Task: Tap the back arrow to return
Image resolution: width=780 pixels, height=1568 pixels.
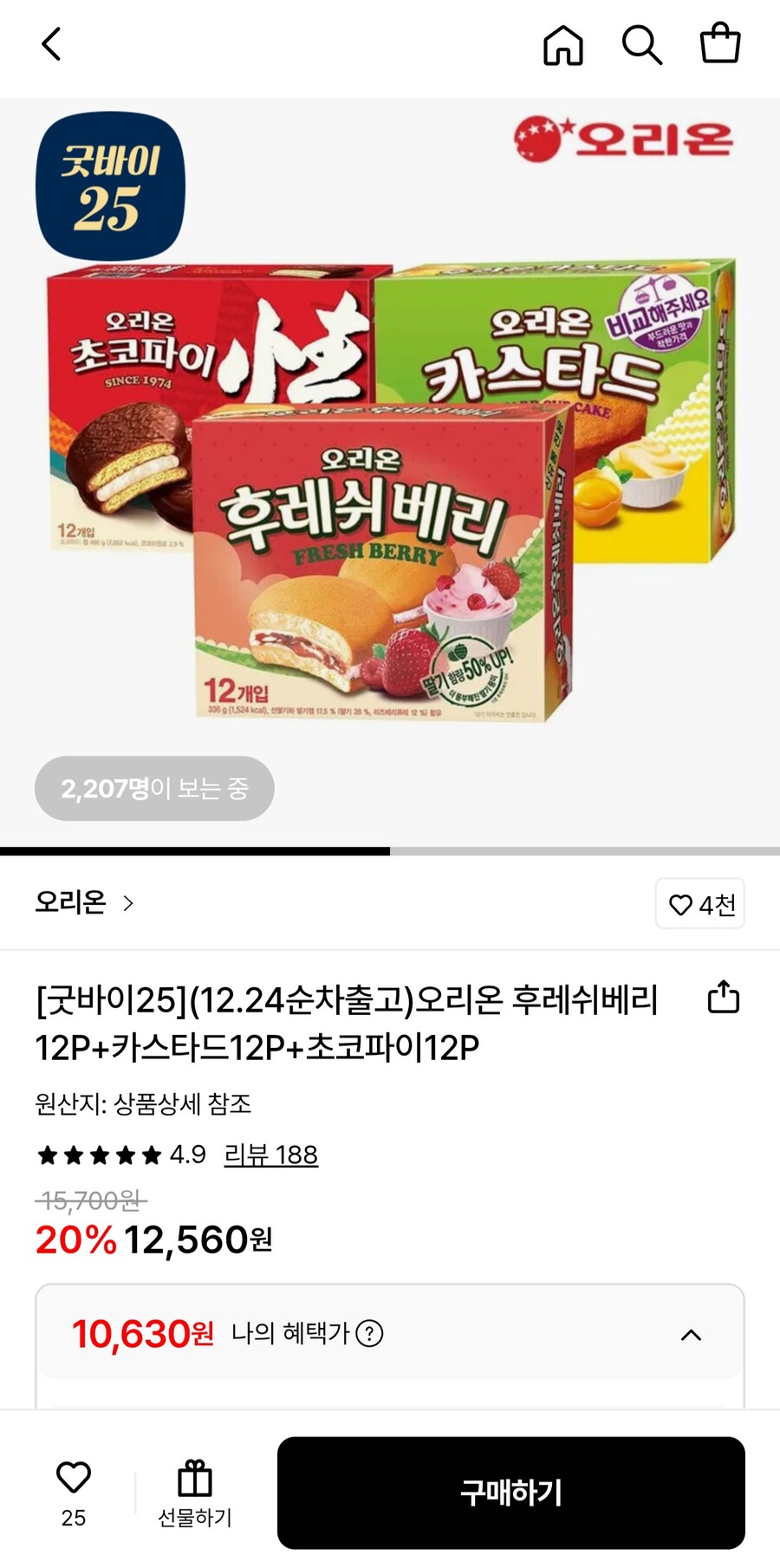Action: coord(50,45)
